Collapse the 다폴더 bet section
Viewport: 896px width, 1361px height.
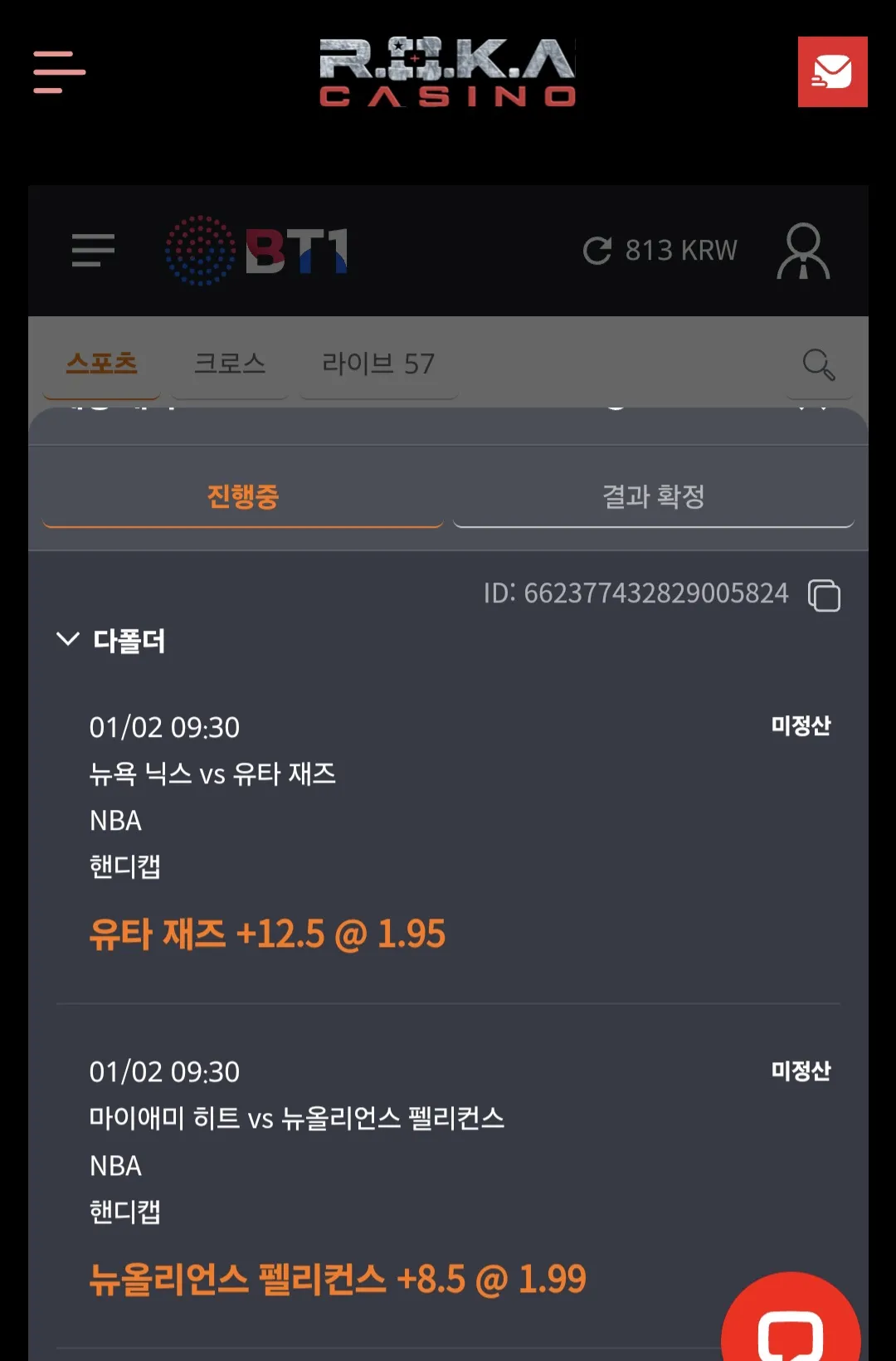click(68, 639)
